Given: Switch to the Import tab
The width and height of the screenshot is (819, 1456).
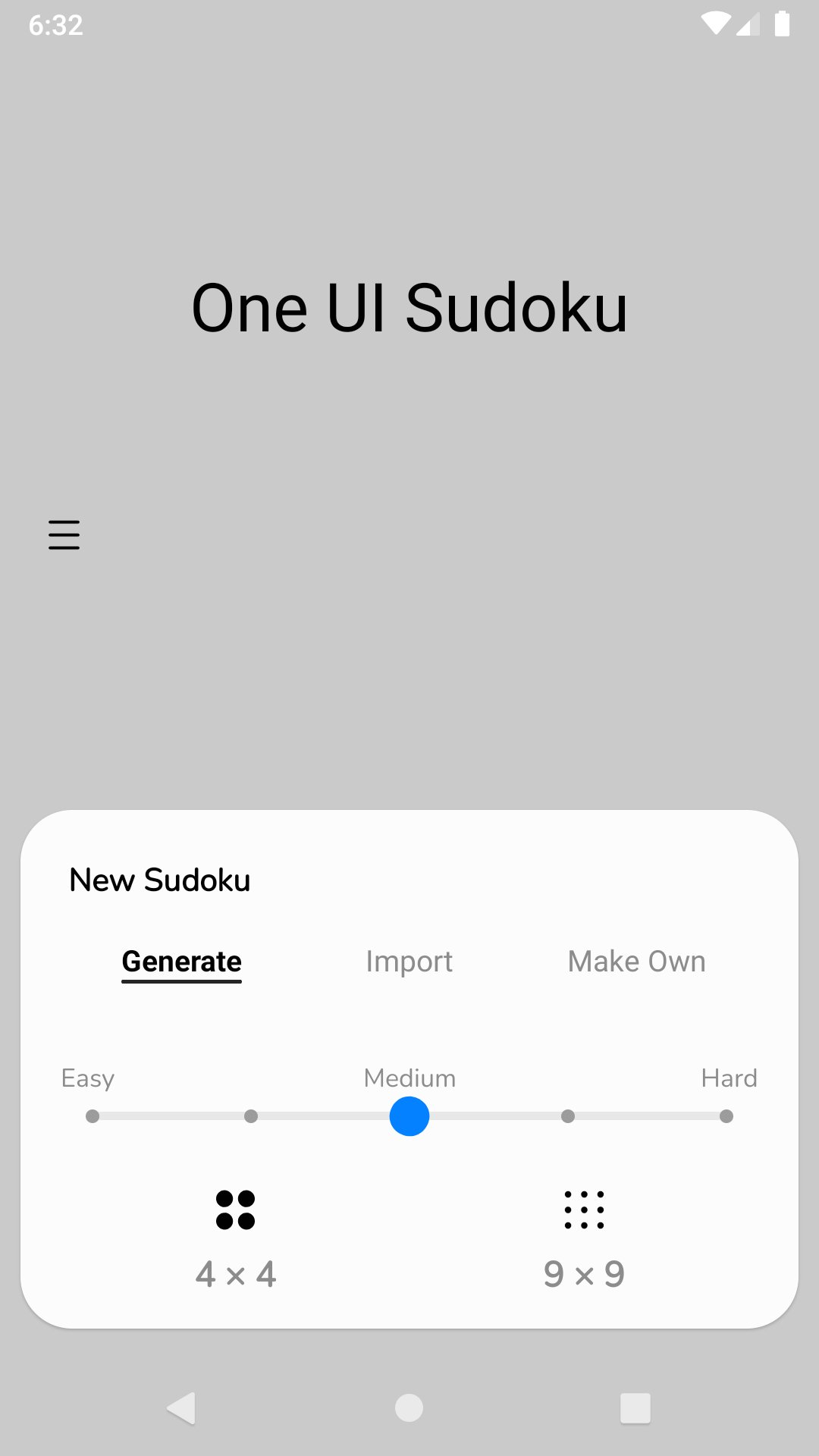Looking at the screenshot, I should (x=409, y=961).
